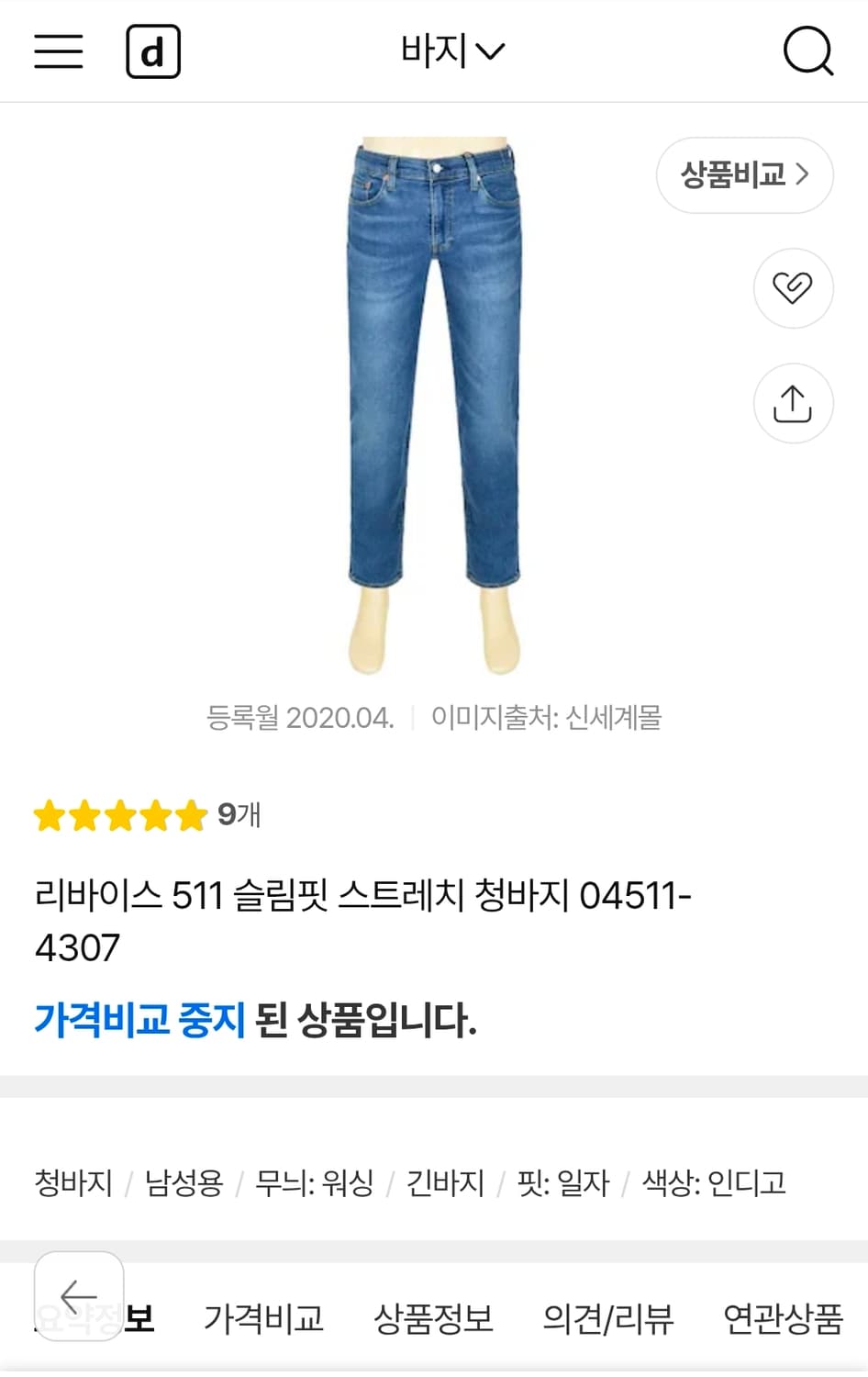Open reviews by tapping 9개 count
868x1377 pixels.
coord(237,815)
